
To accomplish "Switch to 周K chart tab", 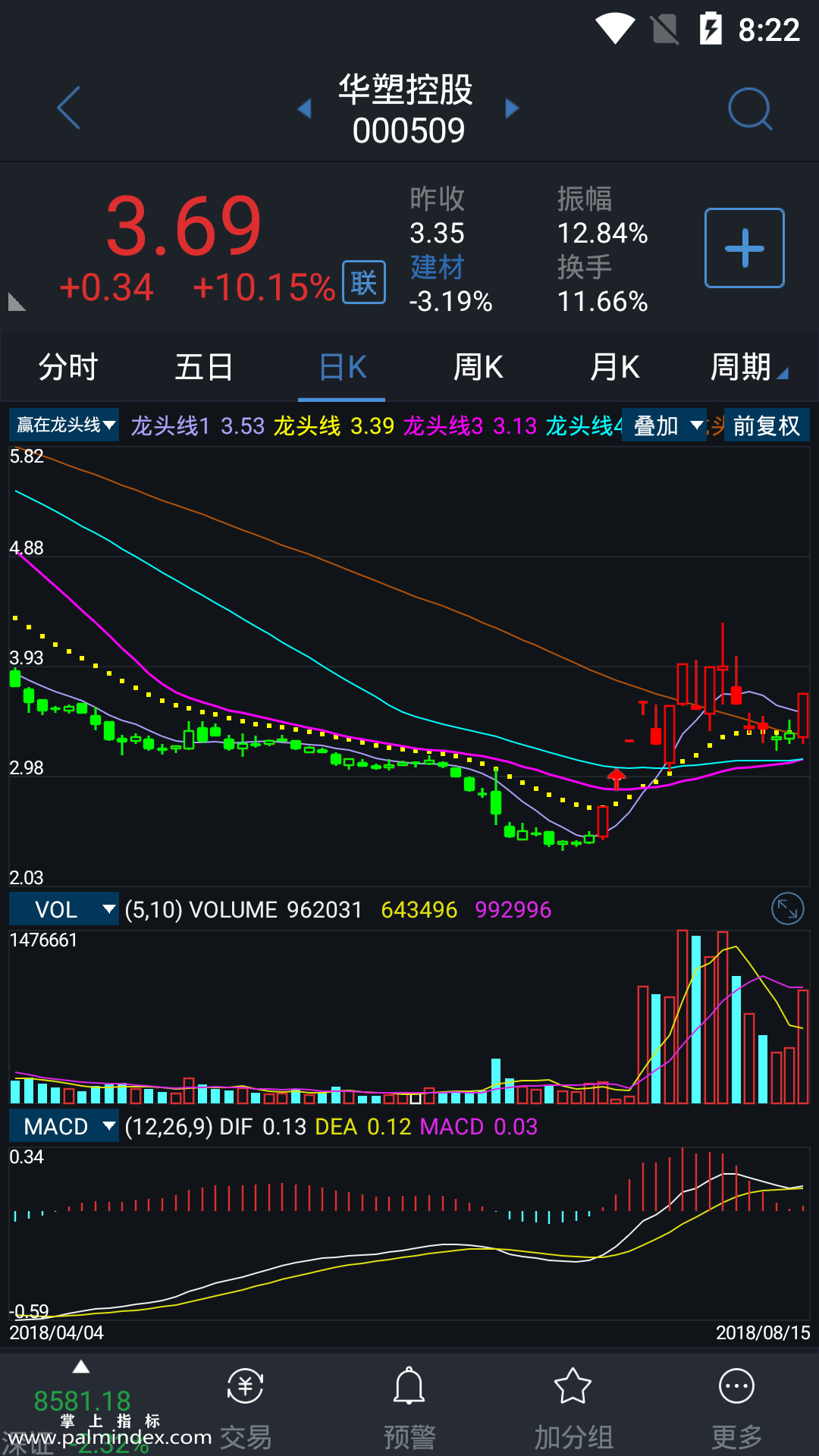I will [478, 367].
